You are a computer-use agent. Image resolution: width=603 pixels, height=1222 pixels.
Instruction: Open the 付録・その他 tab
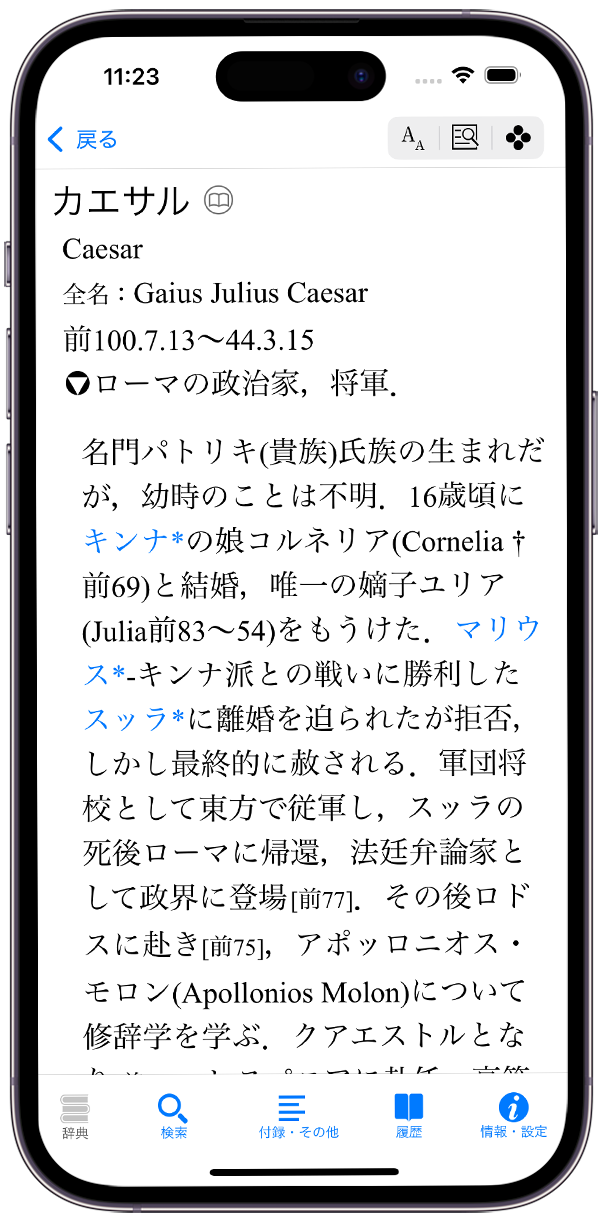(x=292, y=1116)
